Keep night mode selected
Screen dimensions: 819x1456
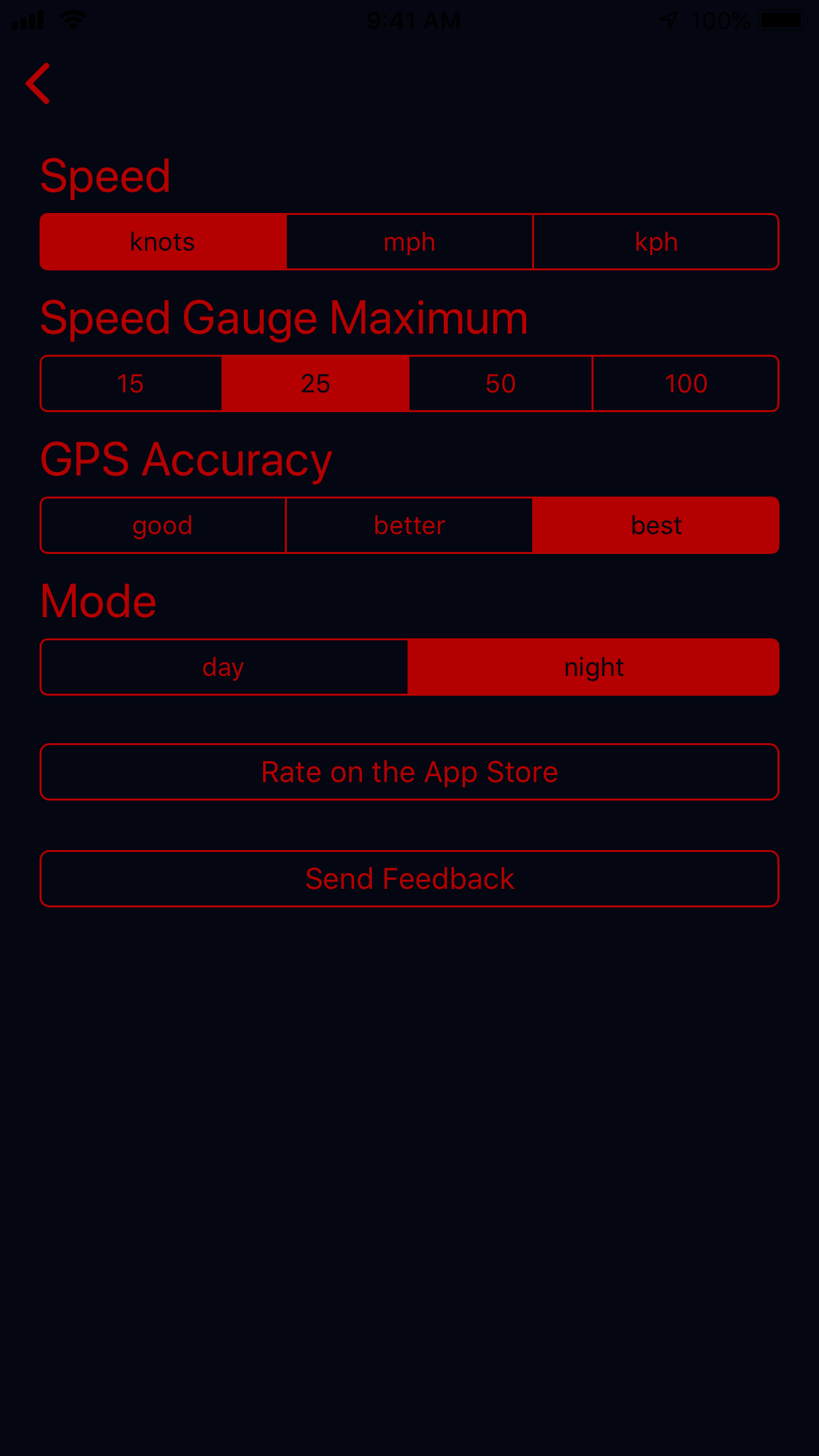593,667
